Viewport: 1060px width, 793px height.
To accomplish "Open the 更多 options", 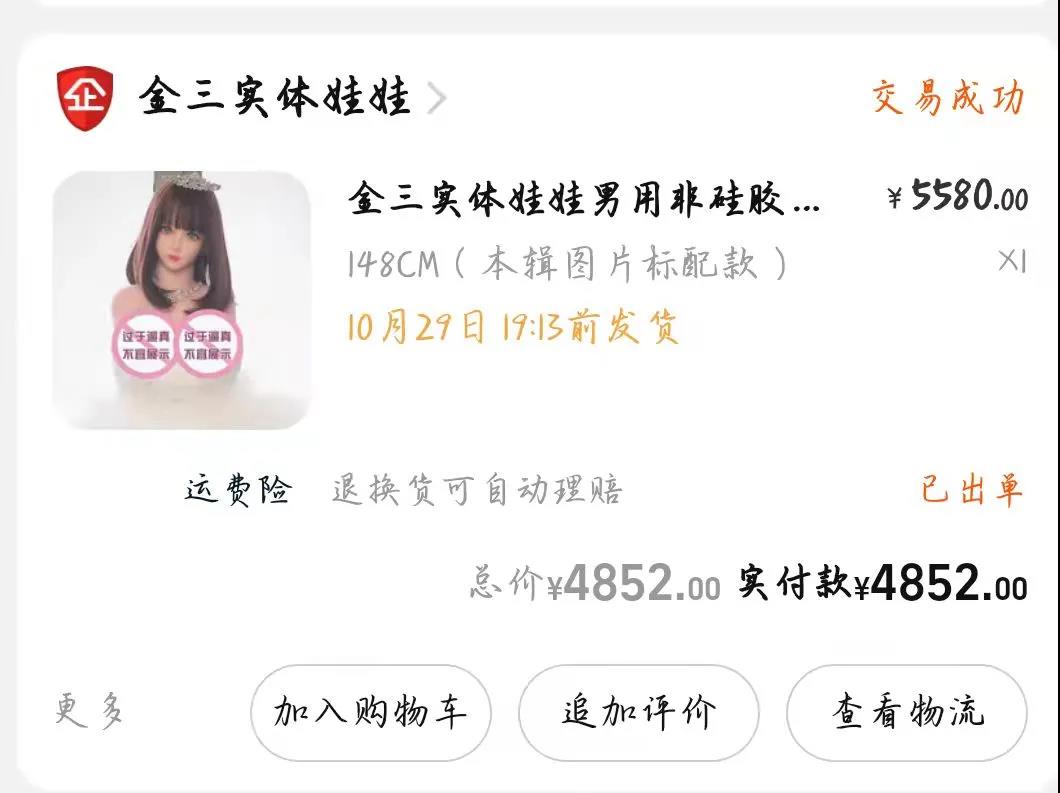I will tap(90, 711).
